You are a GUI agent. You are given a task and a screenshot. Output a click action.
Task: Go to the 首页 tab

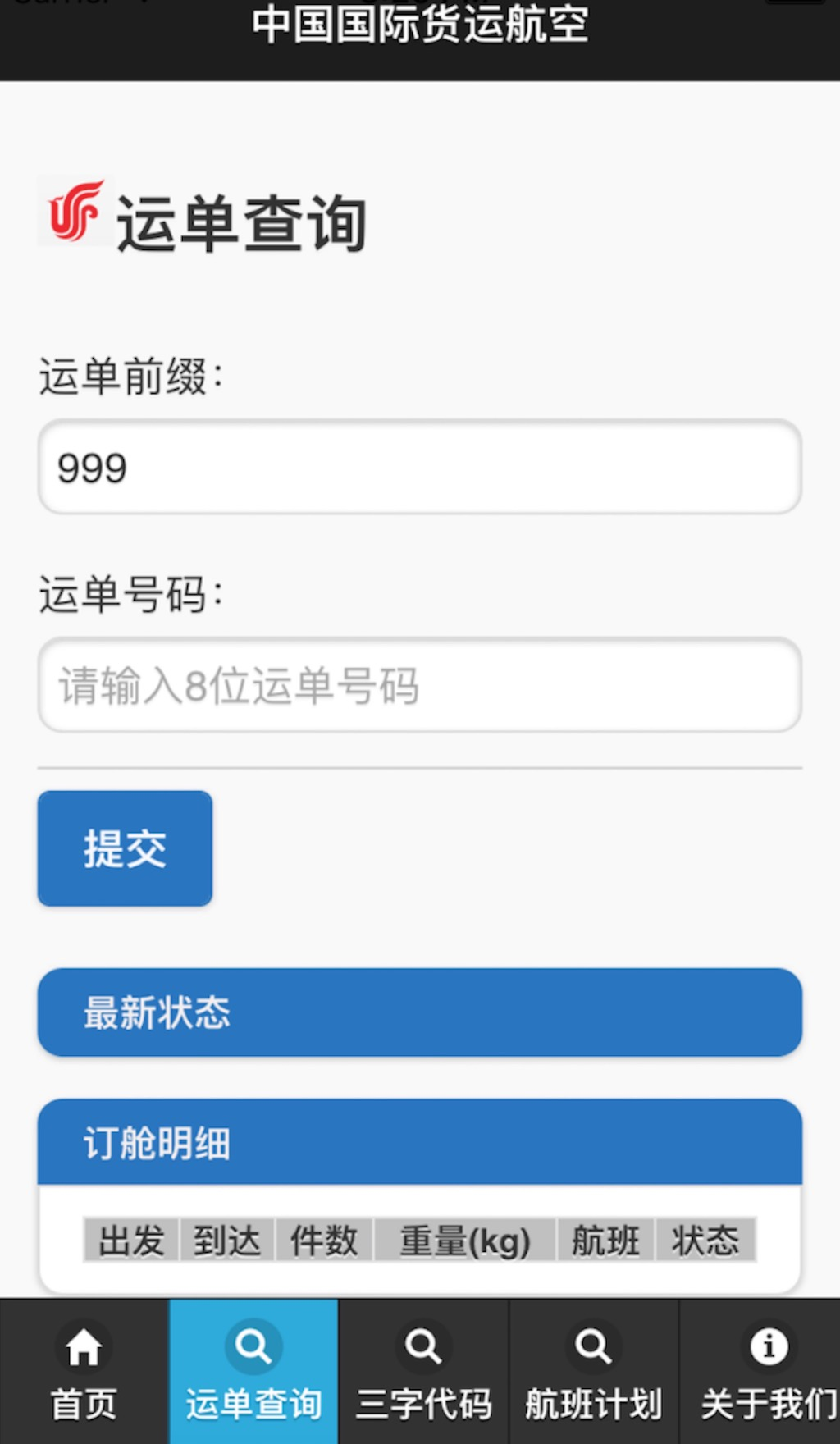84,1372
